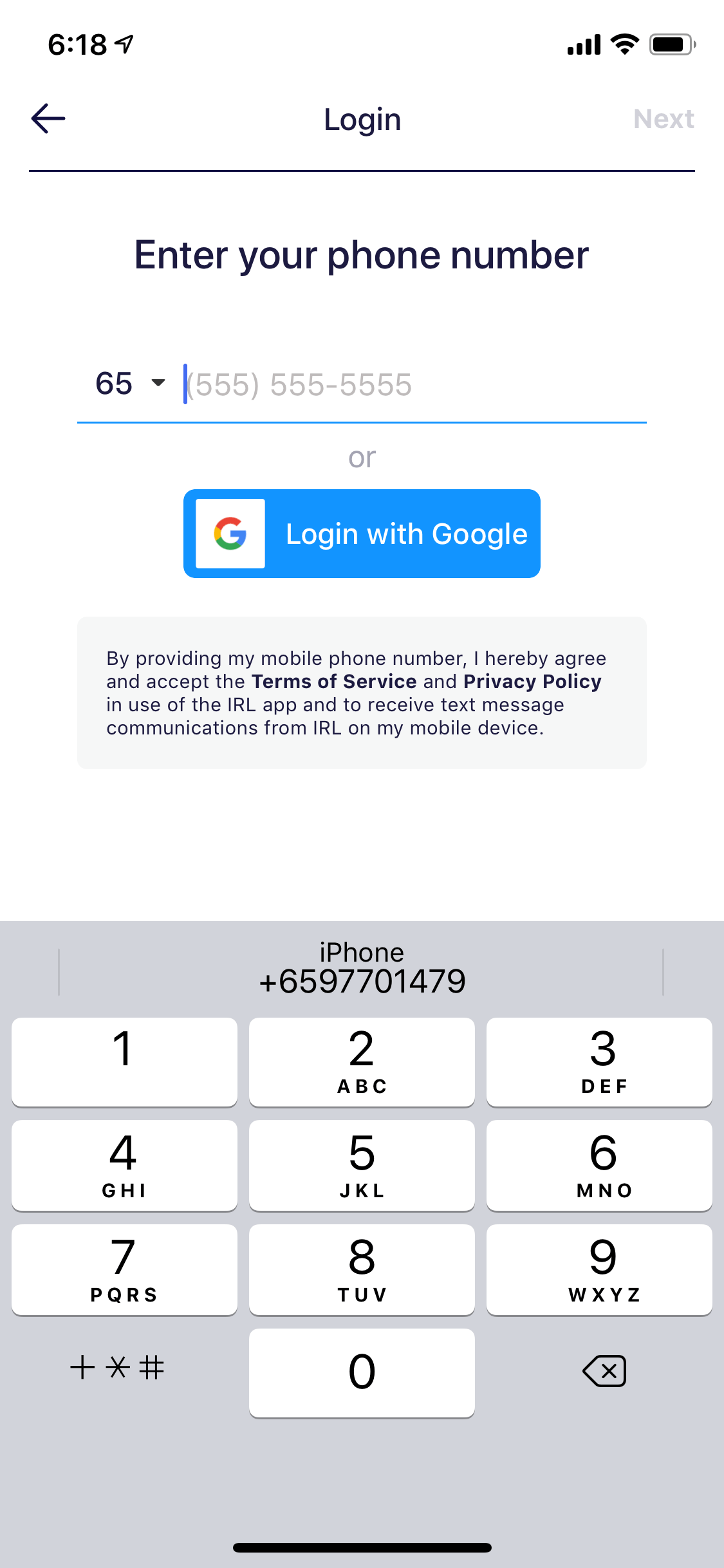Image resolution: width=724 pixels, height=1568 pixels.
Task: Go back using the arrow icon
Action: 48,118
